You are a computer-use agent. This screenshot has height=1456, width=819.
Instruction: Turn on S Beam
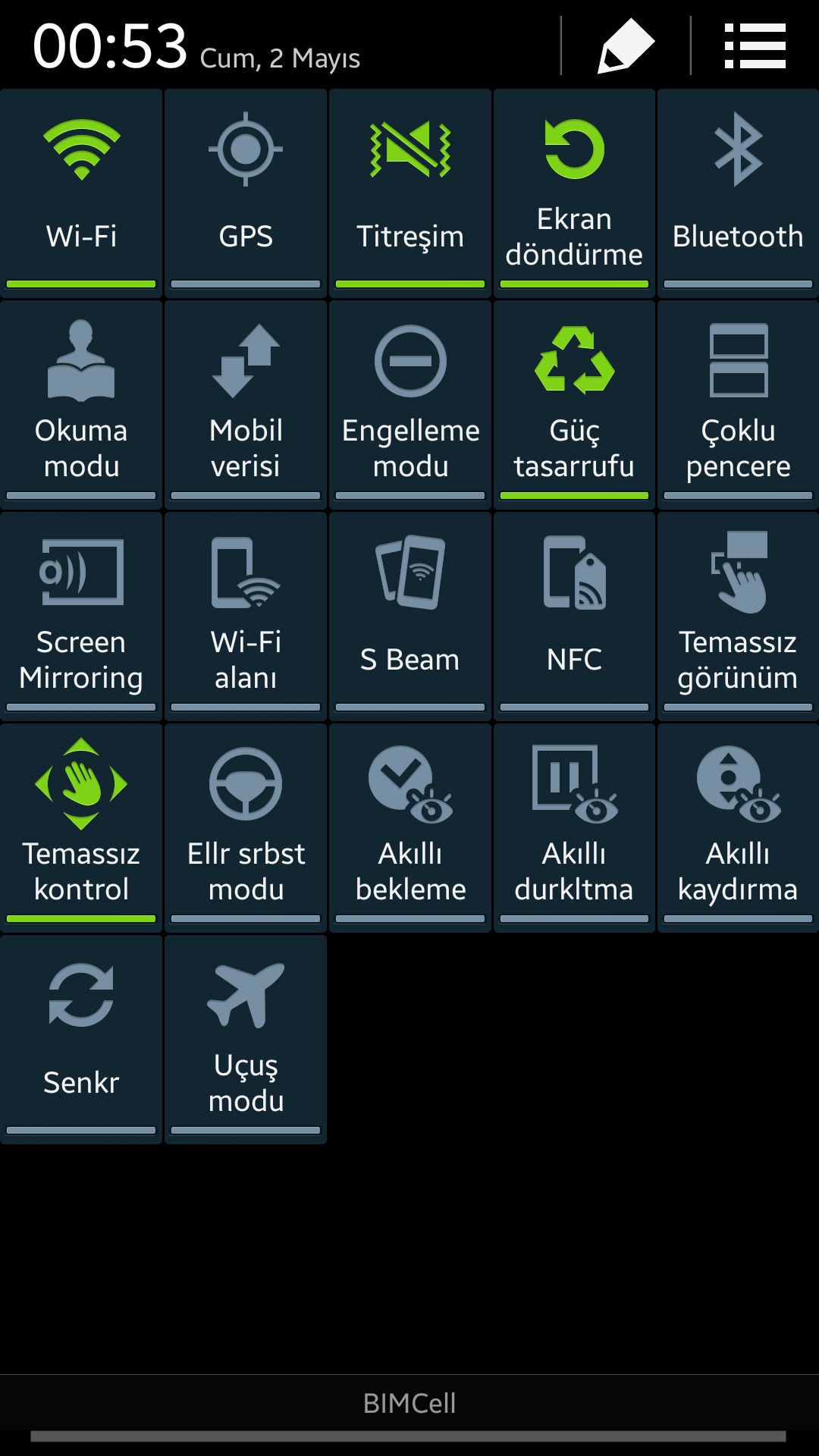point(410,617)
